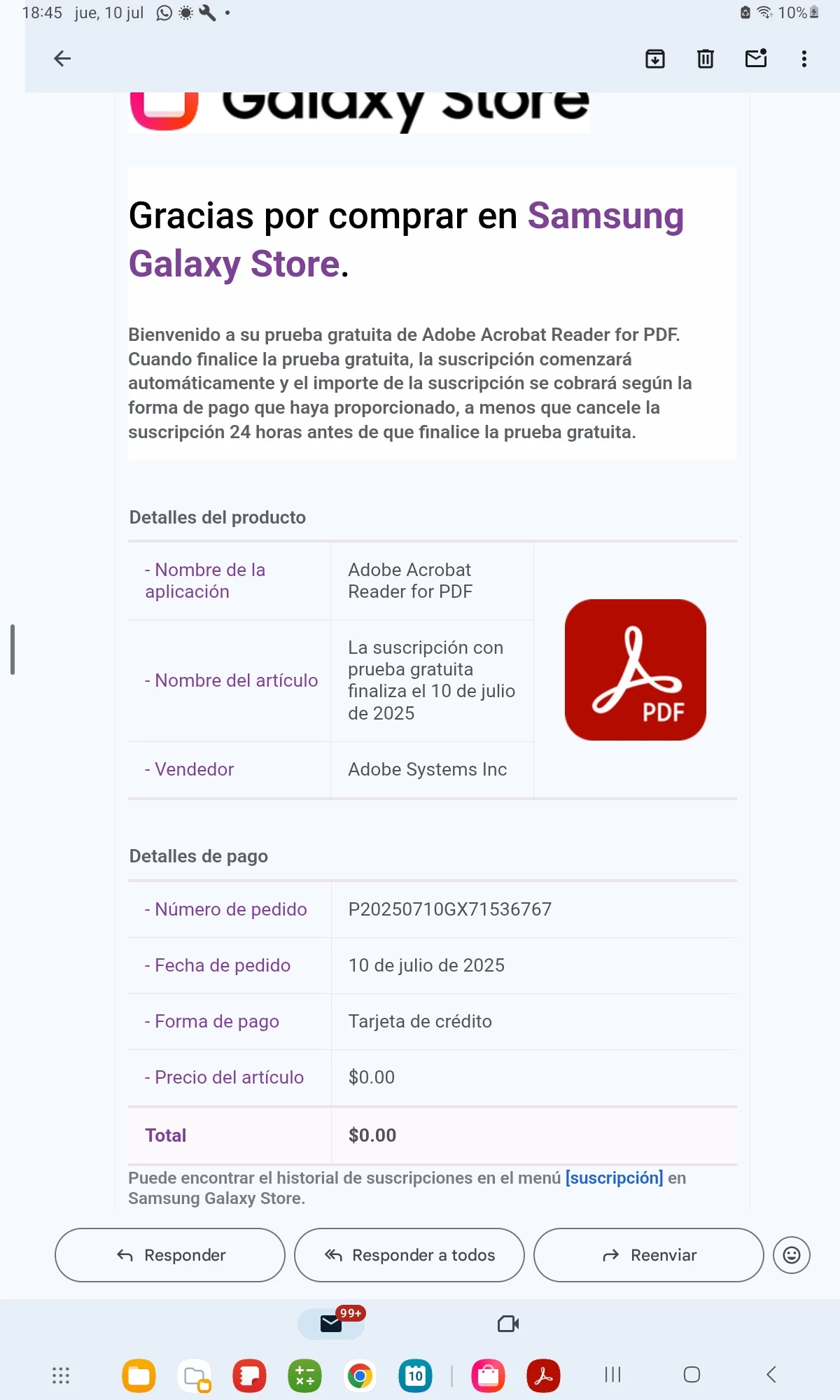Switch to the Meet video tab
840x1400 pixels.
(x=507, y=1323)
